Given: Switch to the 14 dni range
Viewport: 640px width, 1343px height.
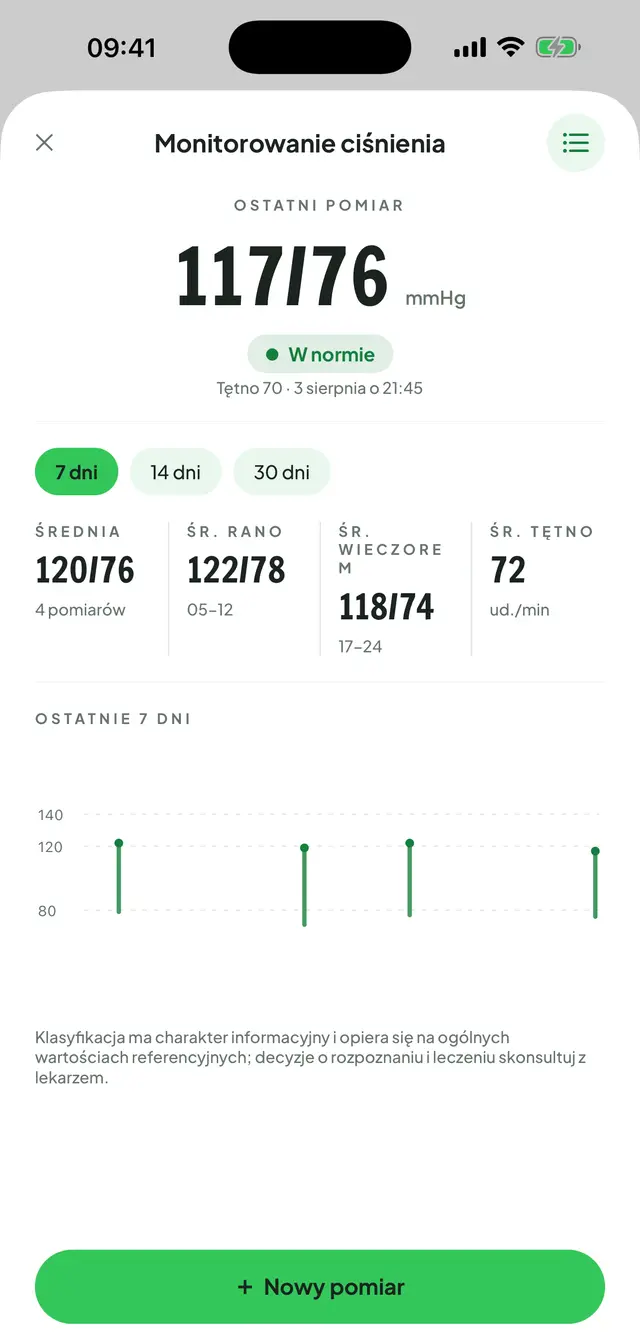Looking at the screenshot, I should pos(176,472).
